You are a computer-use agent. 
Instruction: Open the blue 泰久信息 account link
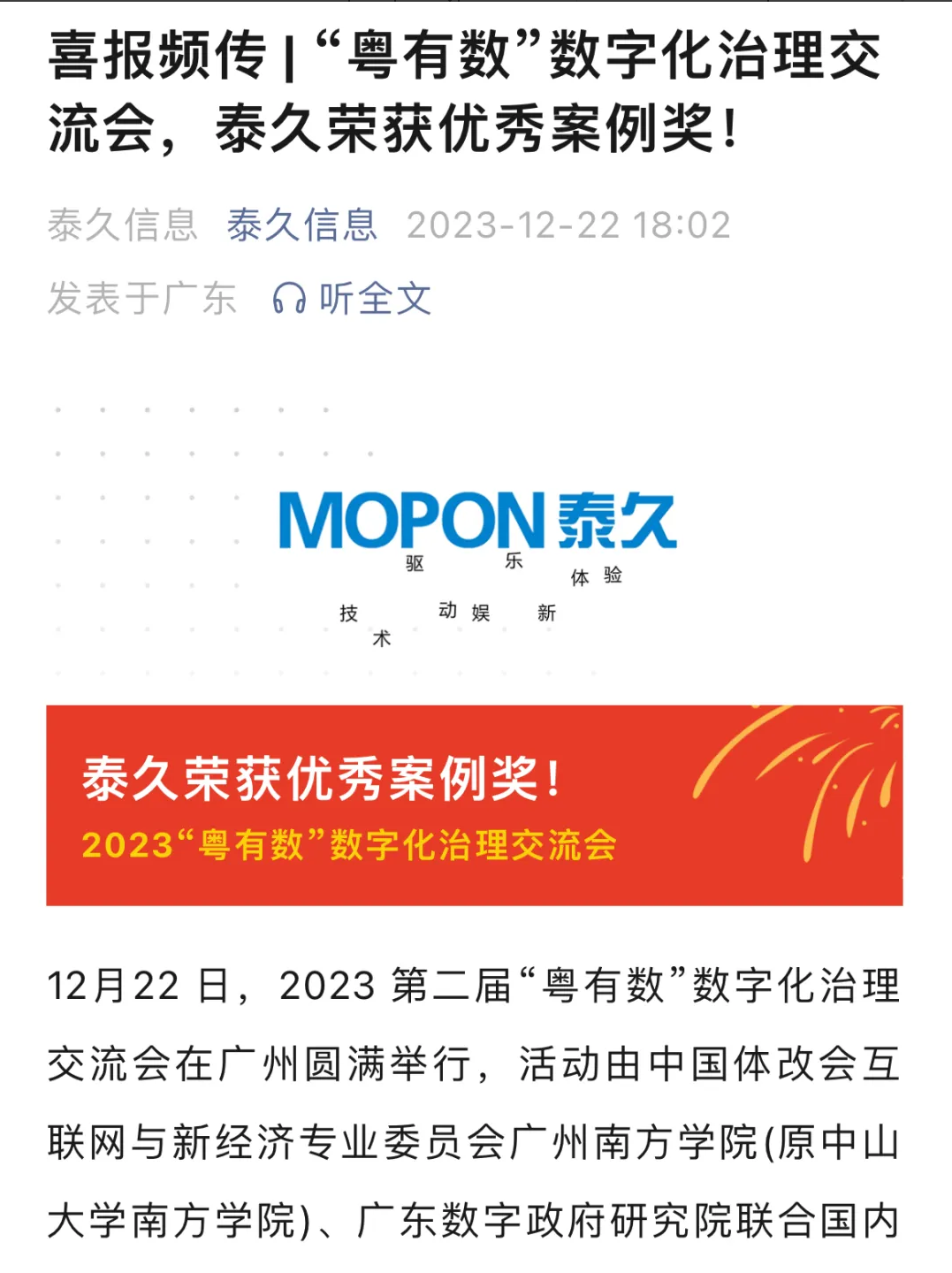click(301, 225)
